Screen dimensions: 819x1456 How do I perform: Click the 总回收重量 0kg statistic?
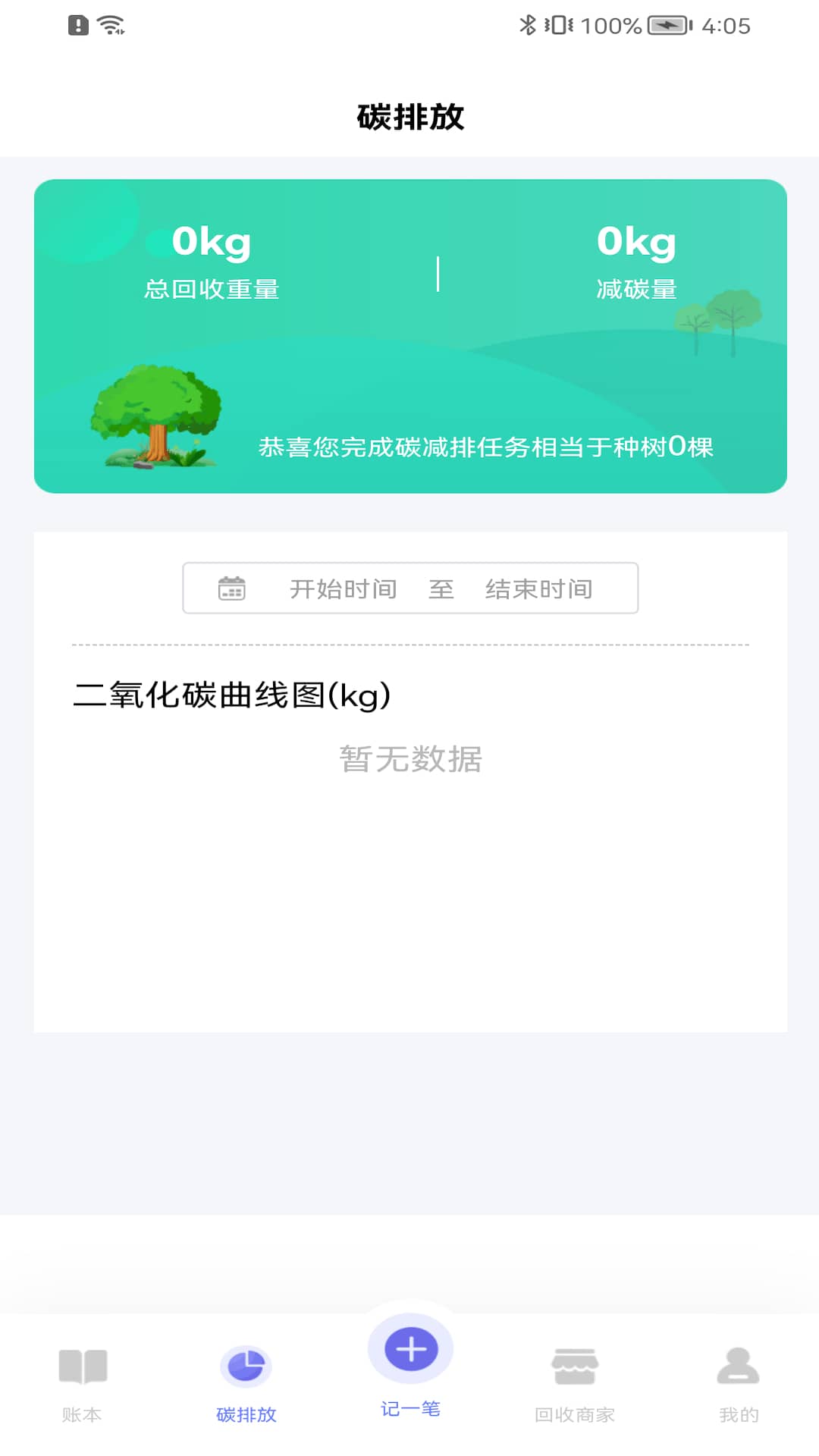(x=211, y=262)
